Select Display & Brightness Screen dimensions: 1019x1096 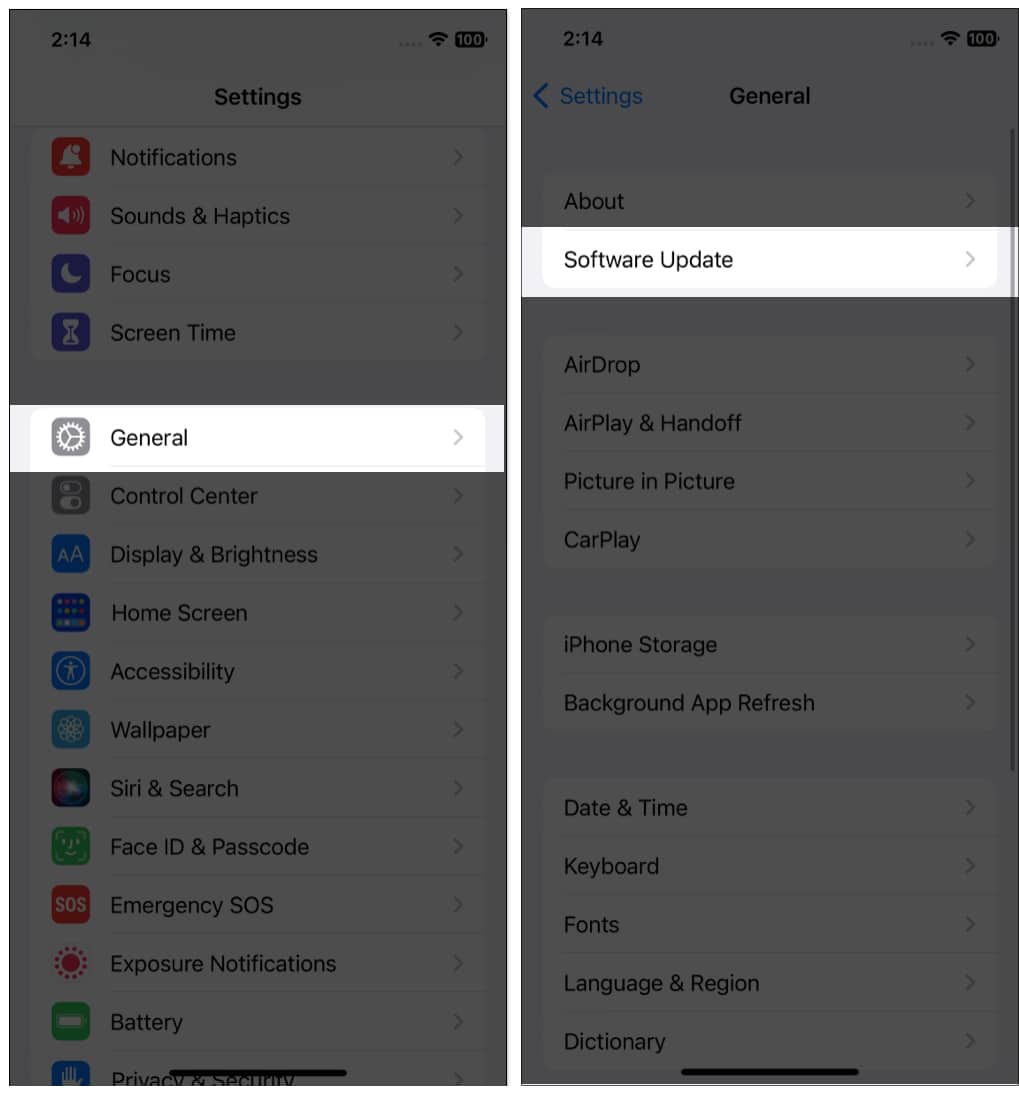click(257, 555)
